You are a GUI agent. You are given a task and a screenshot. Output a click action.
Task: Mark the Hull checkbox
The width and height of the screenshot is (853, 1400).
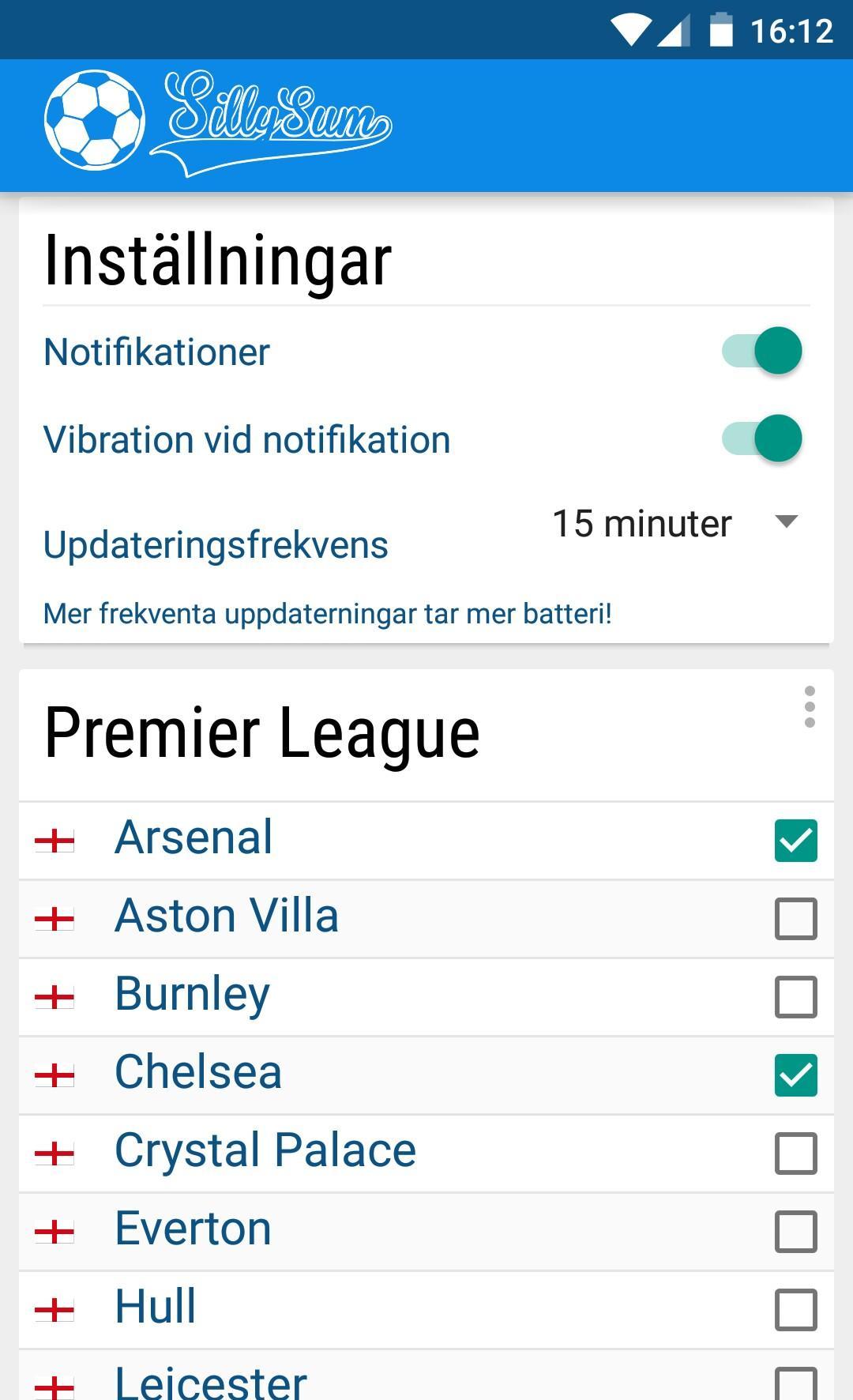click(x=795, y=1310)
